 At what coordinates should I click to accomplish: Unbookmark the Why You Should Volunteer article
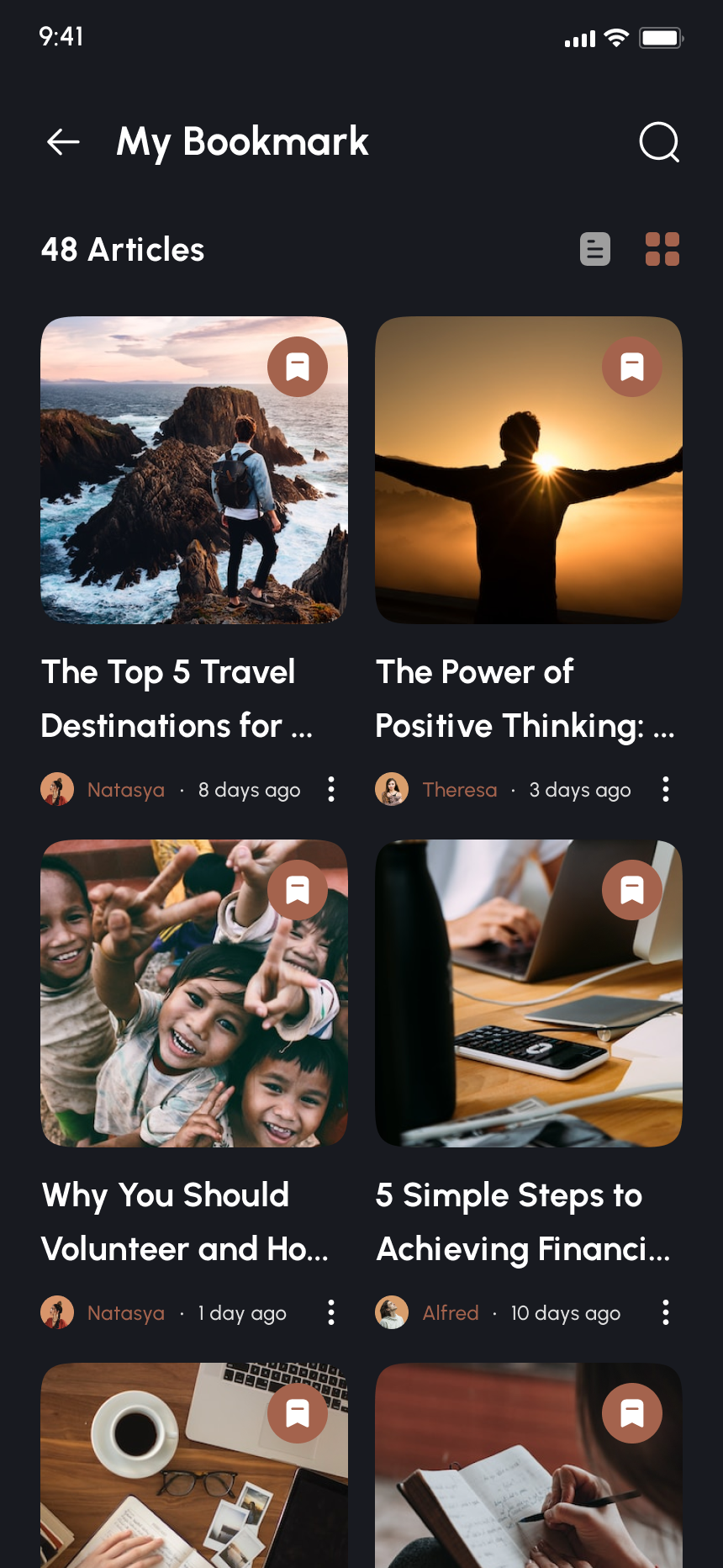point(298,890)
